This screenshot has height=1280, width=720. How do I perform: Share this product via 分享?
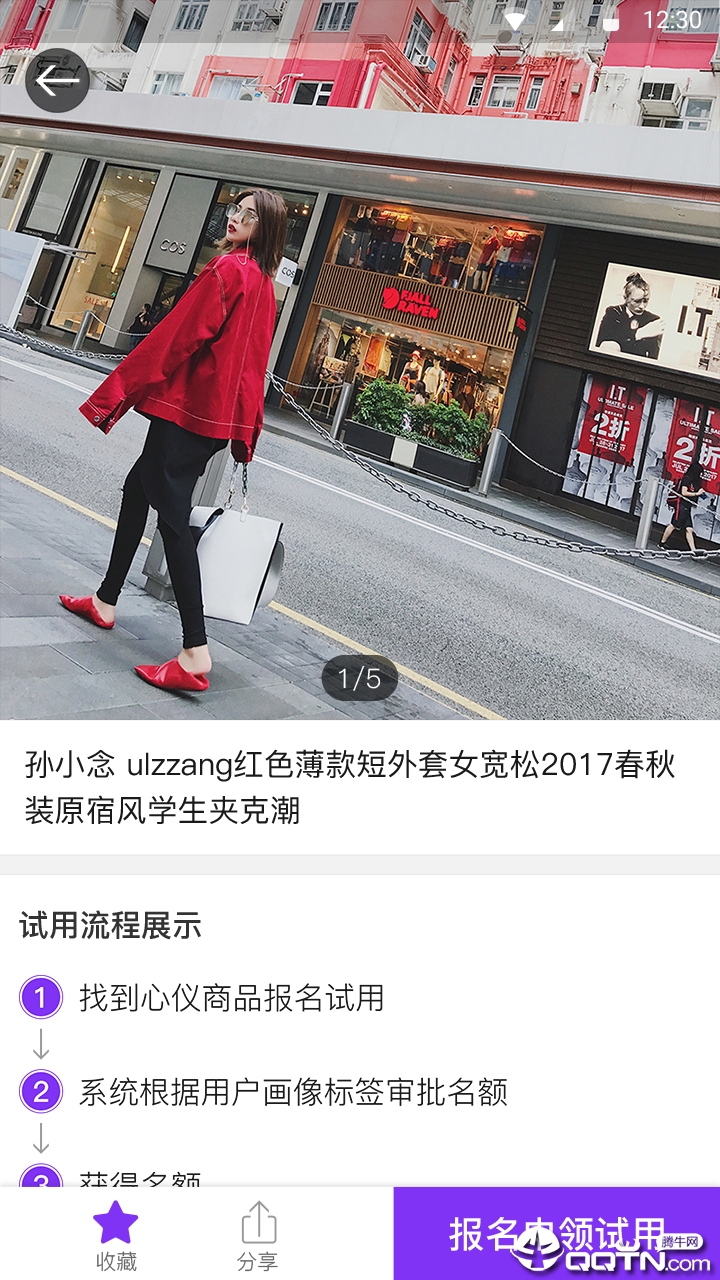(x=258, y=1234)
